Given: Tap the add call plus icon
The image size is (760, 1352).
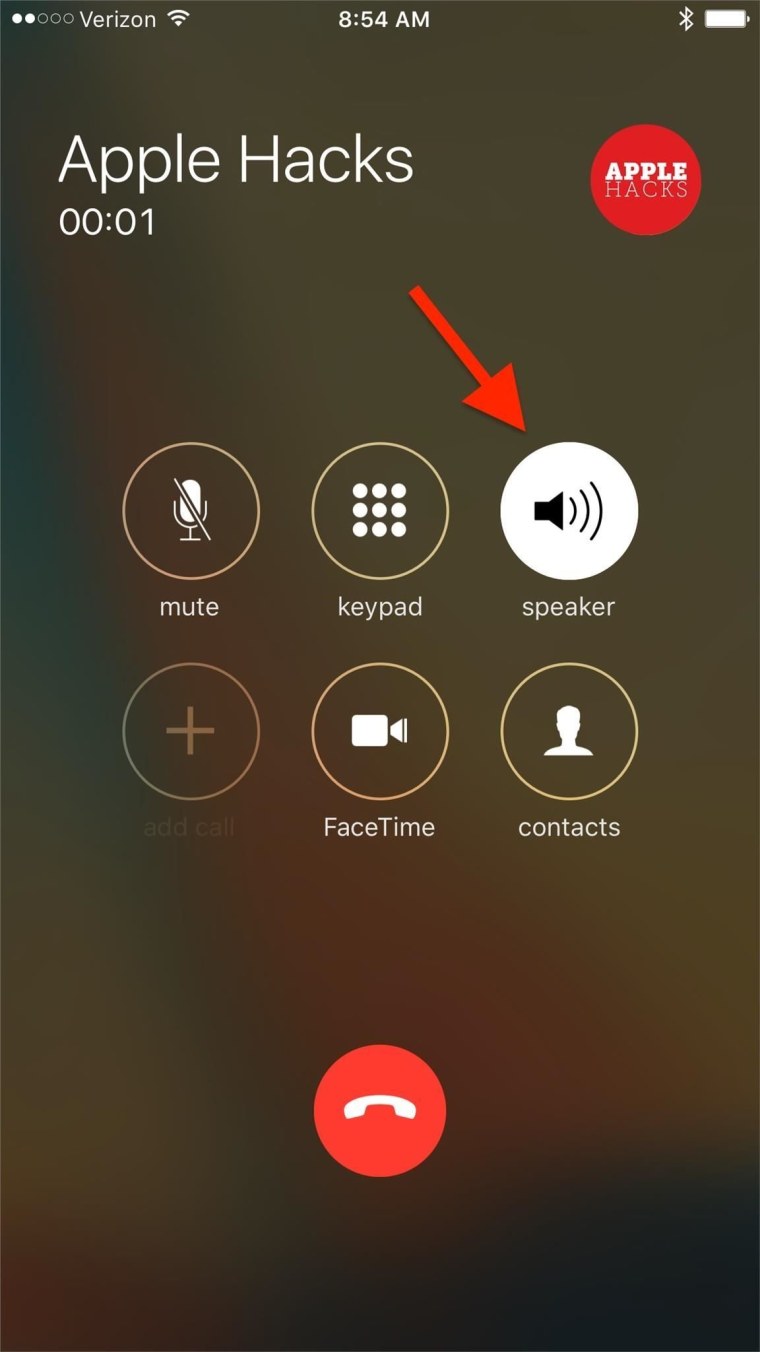Looking at the screenshot, I should point(190,731).
